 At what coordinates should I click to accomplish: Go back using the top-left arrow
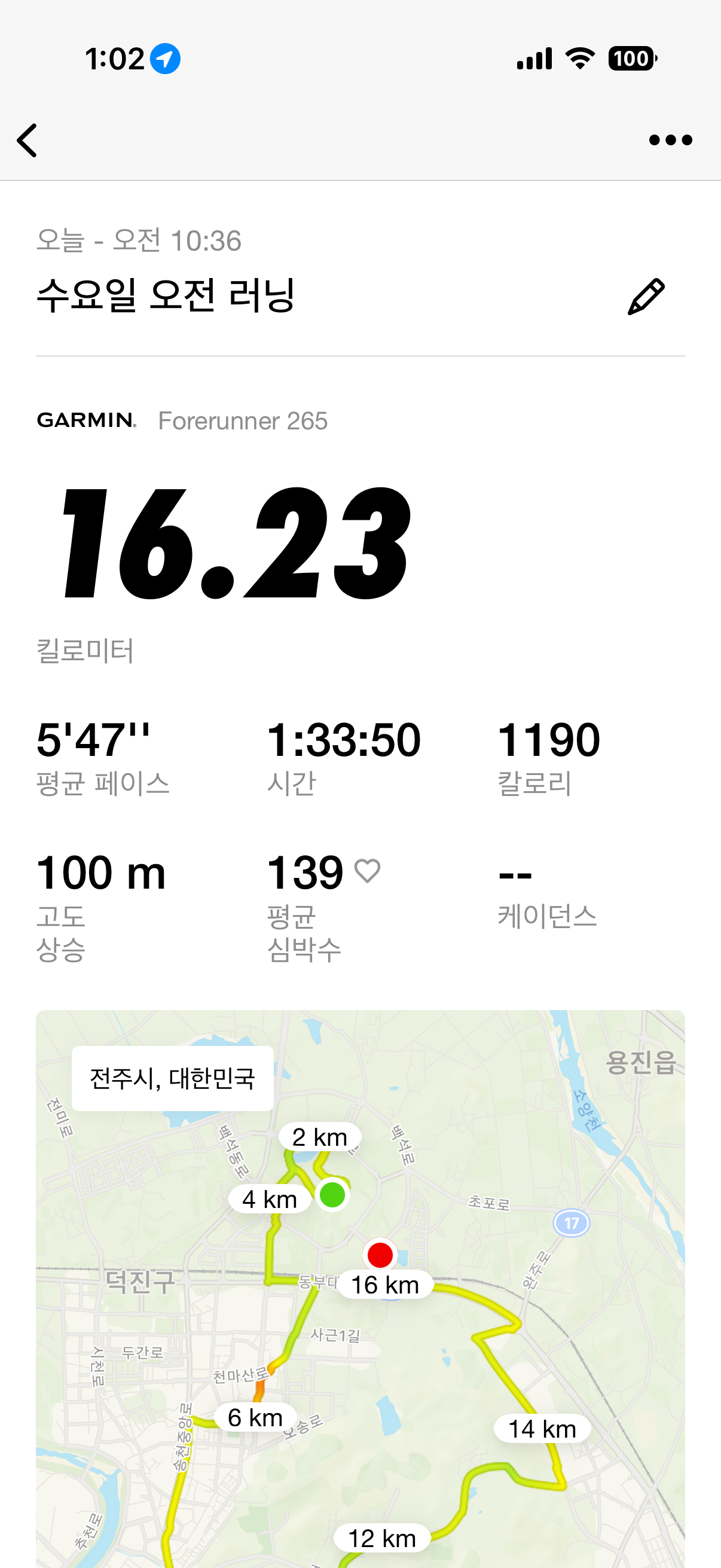[28, 141]
